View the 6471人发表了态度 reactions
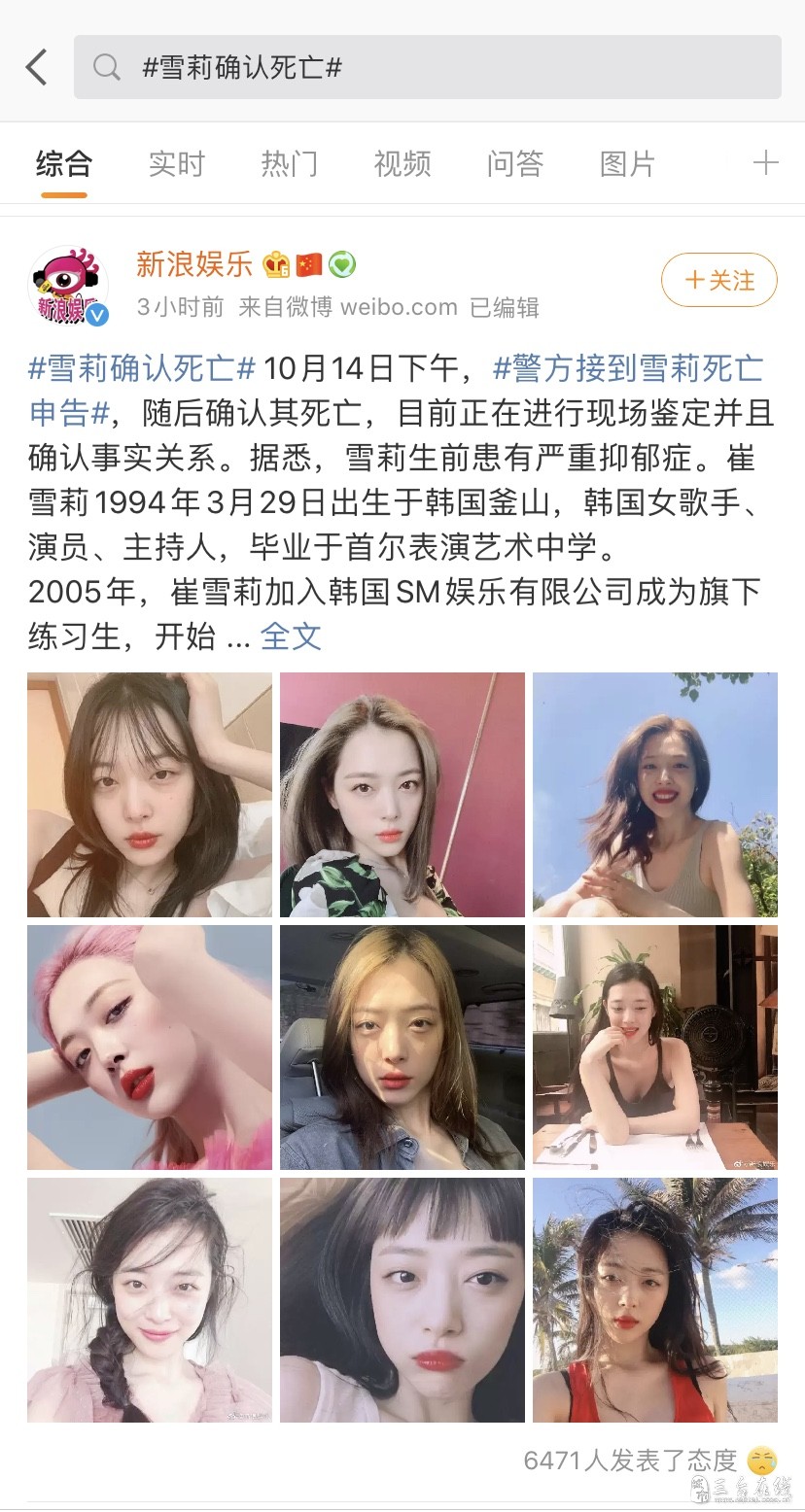 point(632,1460)
